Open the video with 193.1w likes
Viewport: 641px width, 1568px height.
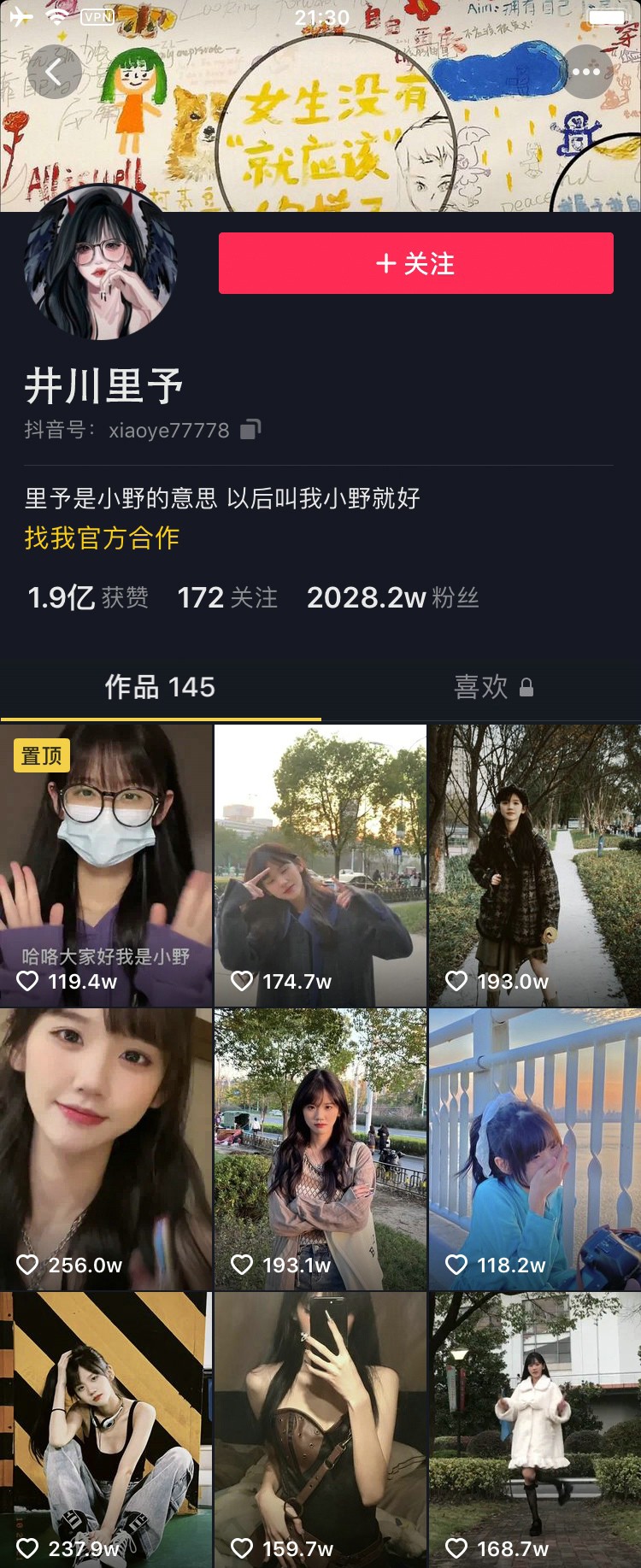[x=320, y=1148]
